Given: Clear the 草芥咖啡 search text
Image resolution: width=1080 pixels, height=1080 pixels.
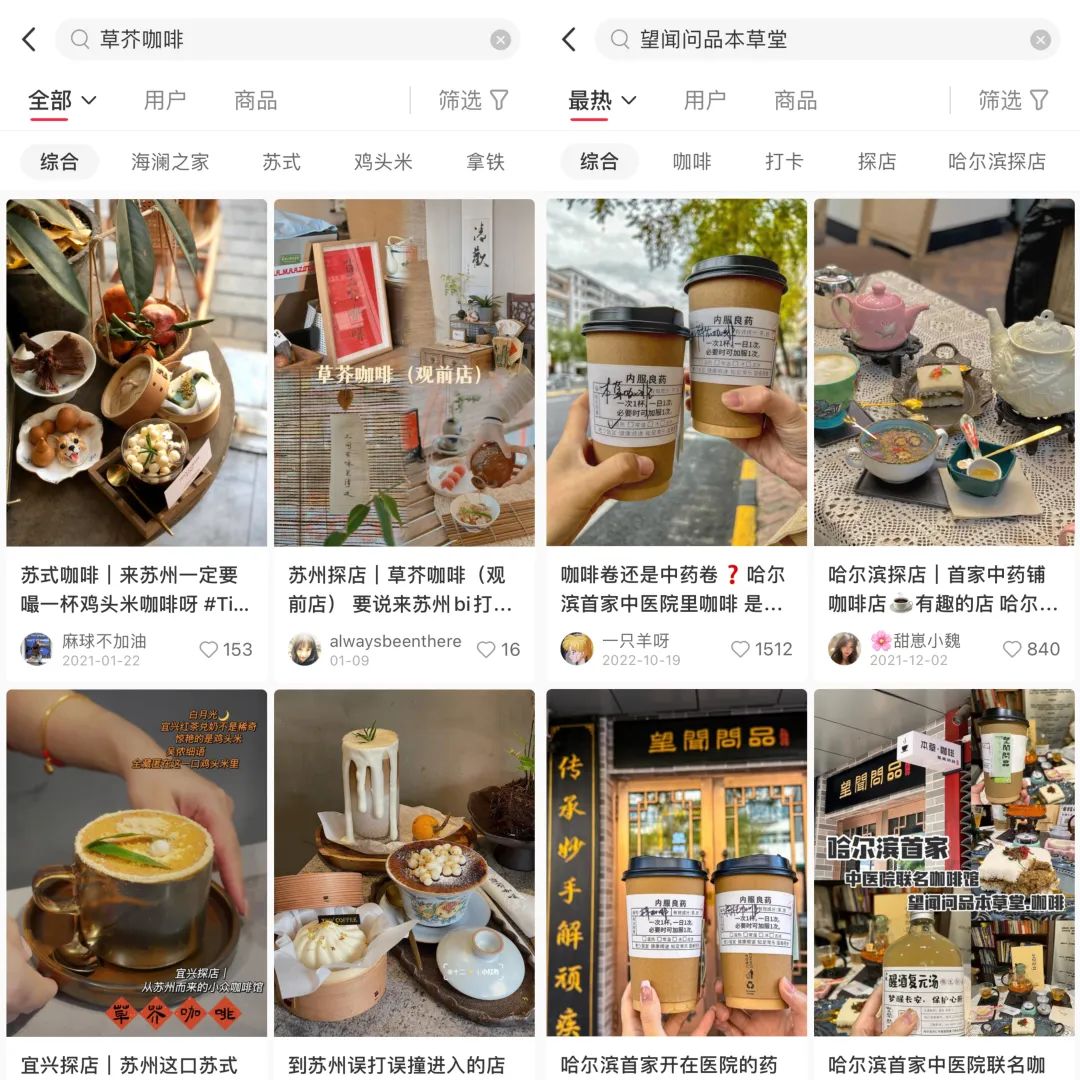Looking at the screenshot, I should pos(500,40).
